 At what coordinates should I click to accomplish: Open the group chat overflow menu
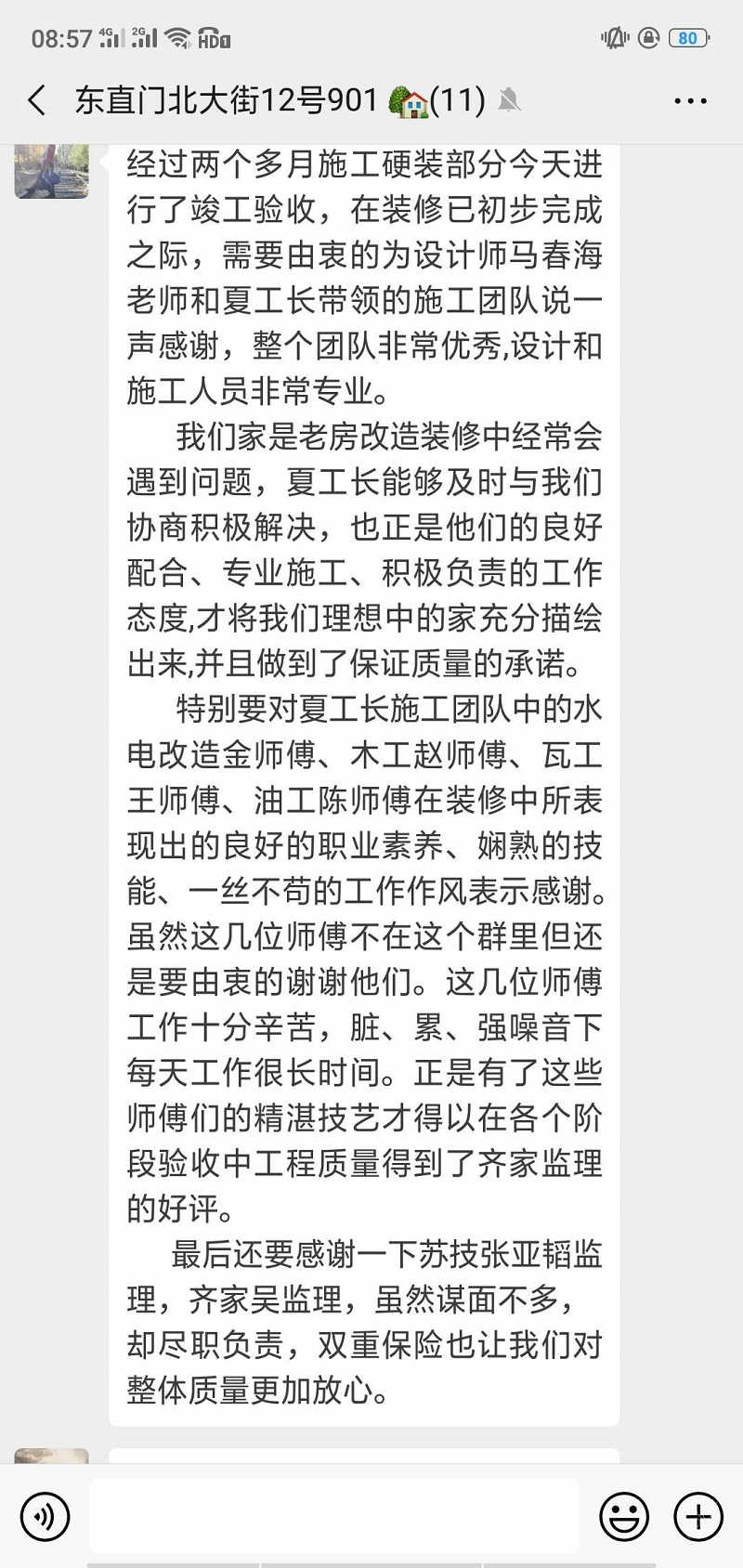point(690,100)
